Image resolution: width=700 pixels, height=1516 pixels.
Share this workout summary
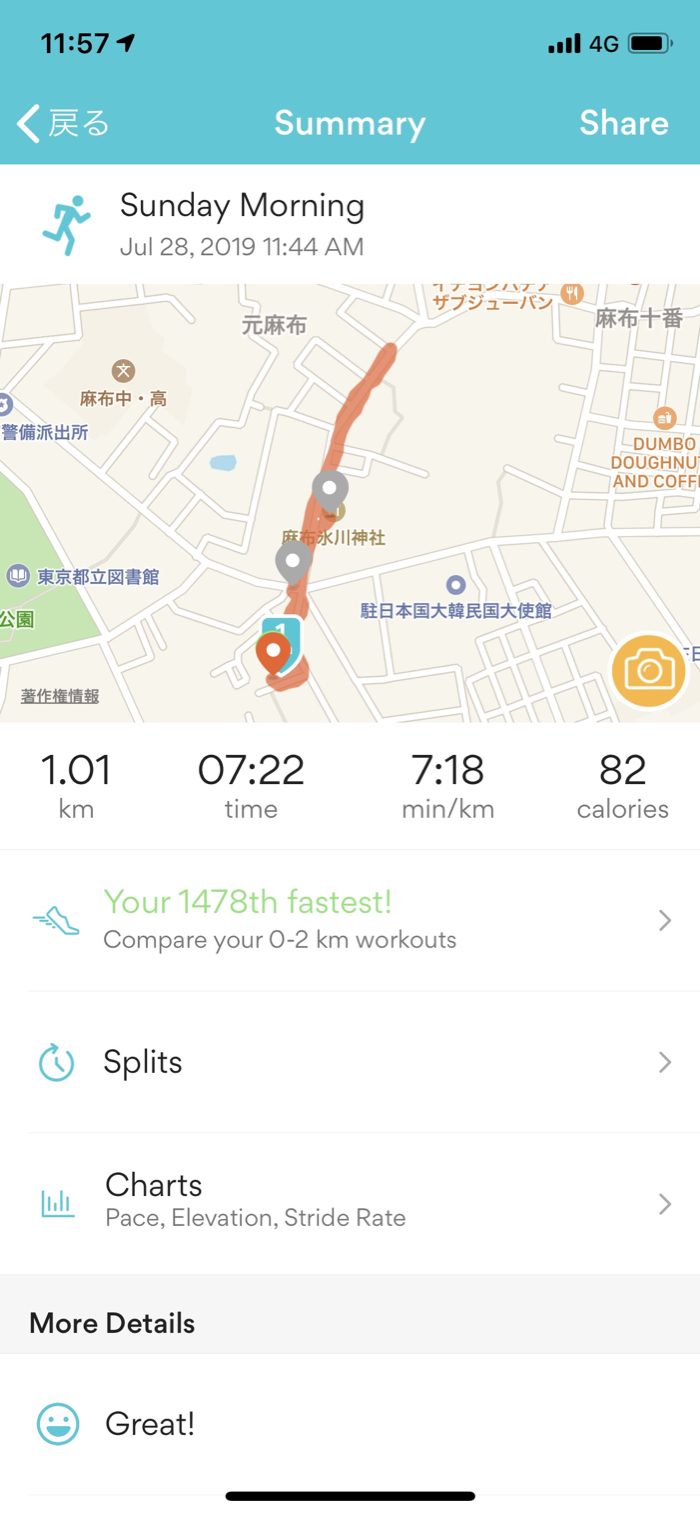click(623, 124)
